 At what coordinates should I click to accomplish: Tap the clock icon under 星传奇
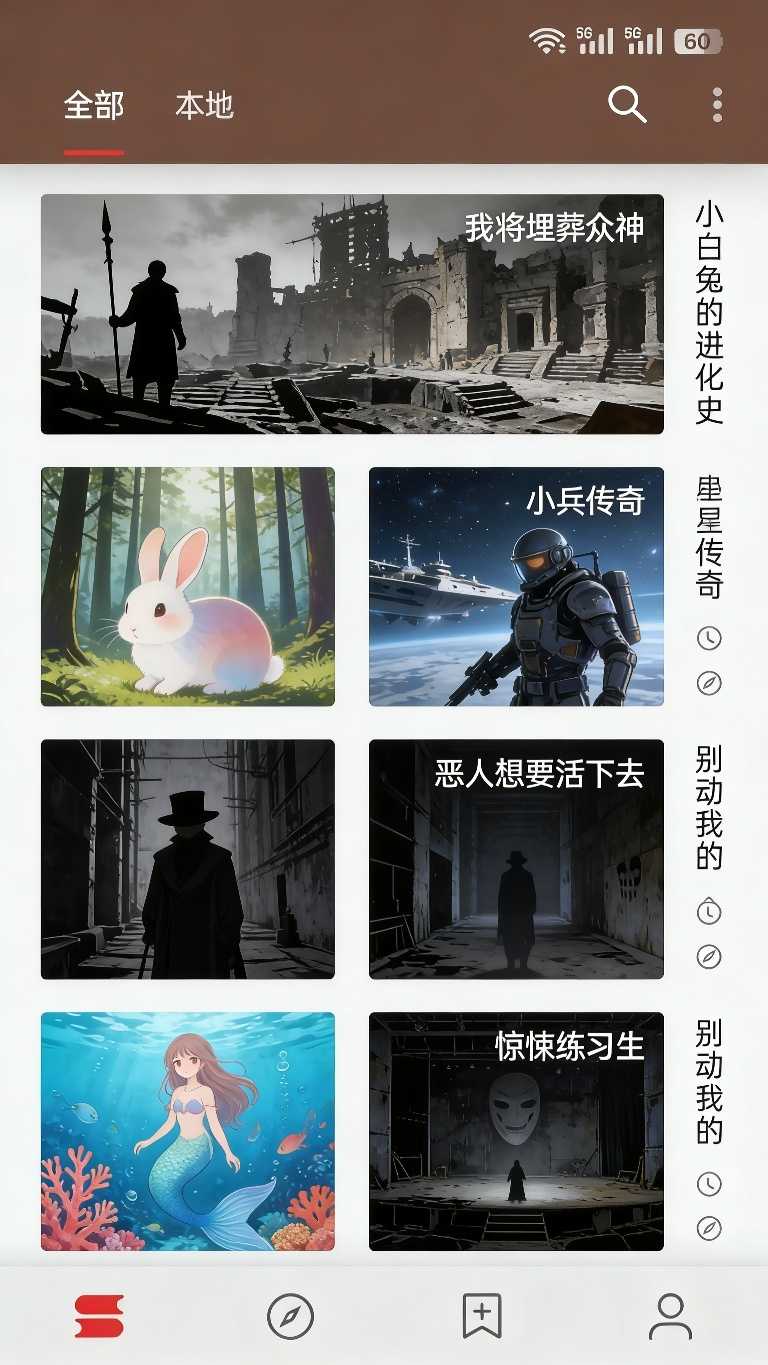709,638
